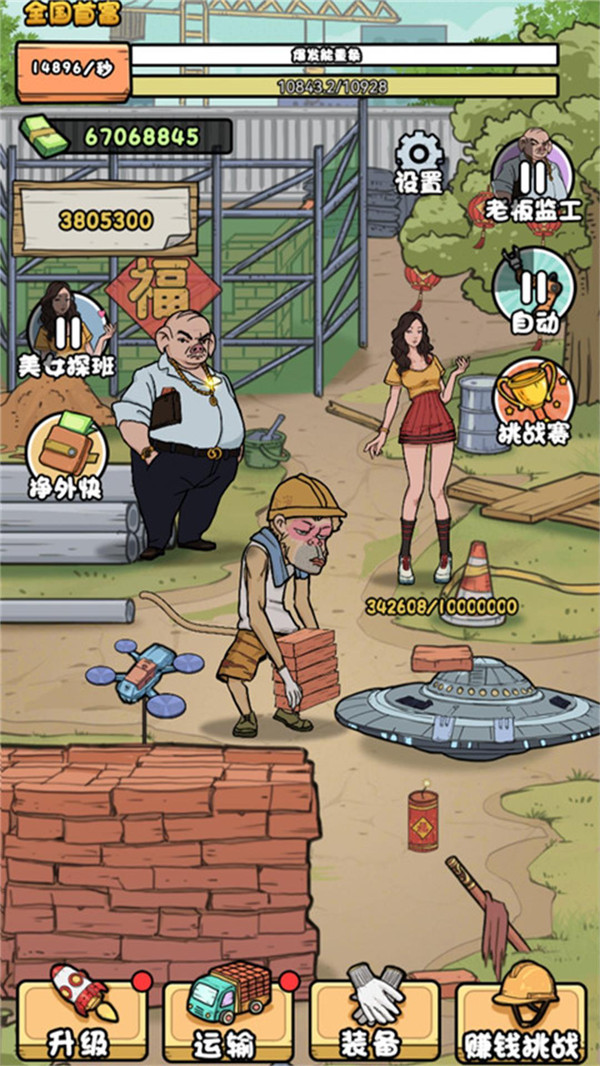600x1066 pixels.
Task: Toggle the 自动 auto mode button
Action: [x=534, y=291]
